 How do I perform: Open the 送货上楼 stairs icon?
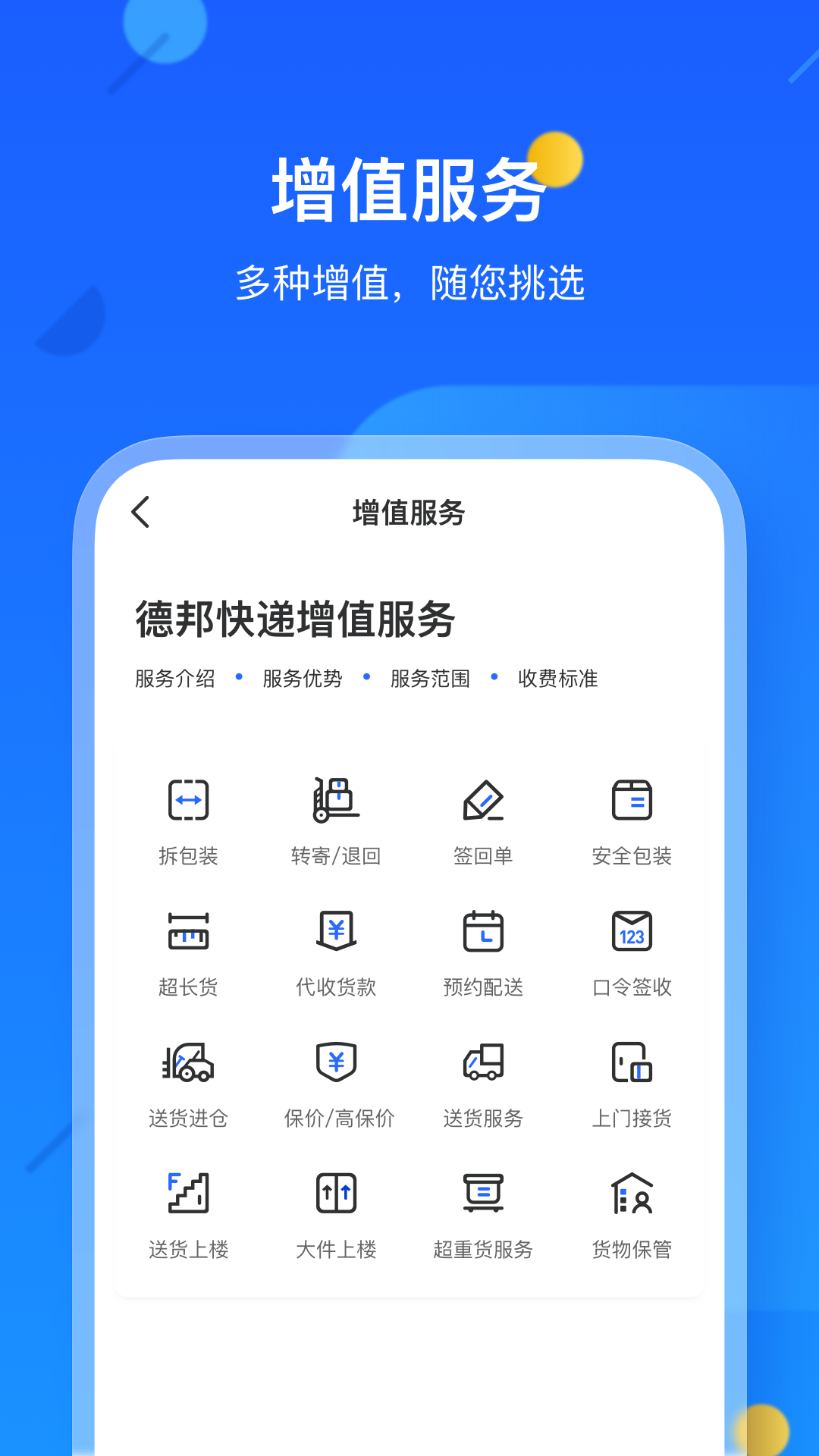click(188, 1193)
